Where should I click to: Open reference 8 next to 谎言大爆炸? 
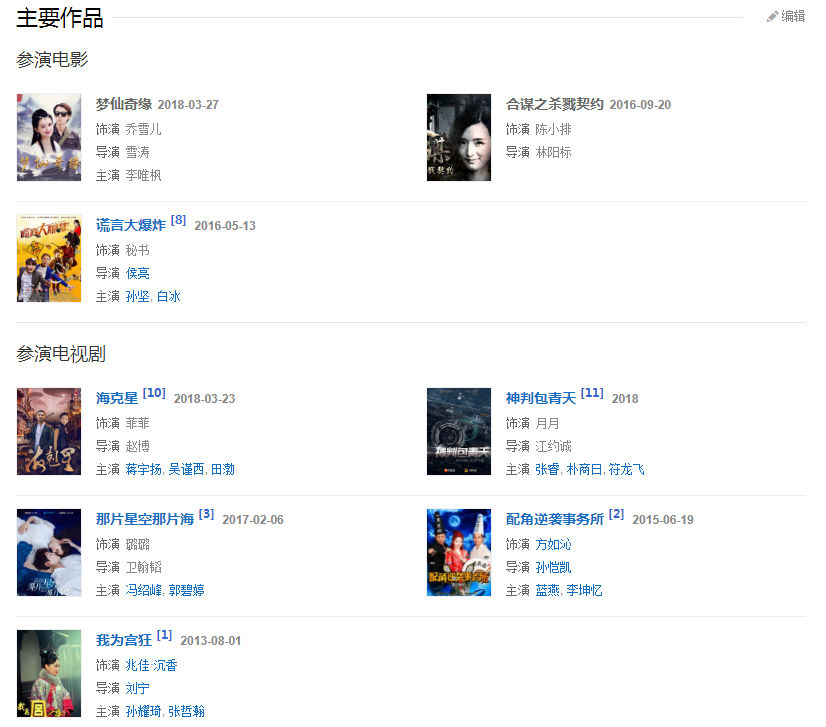click(x=178, y=220)
